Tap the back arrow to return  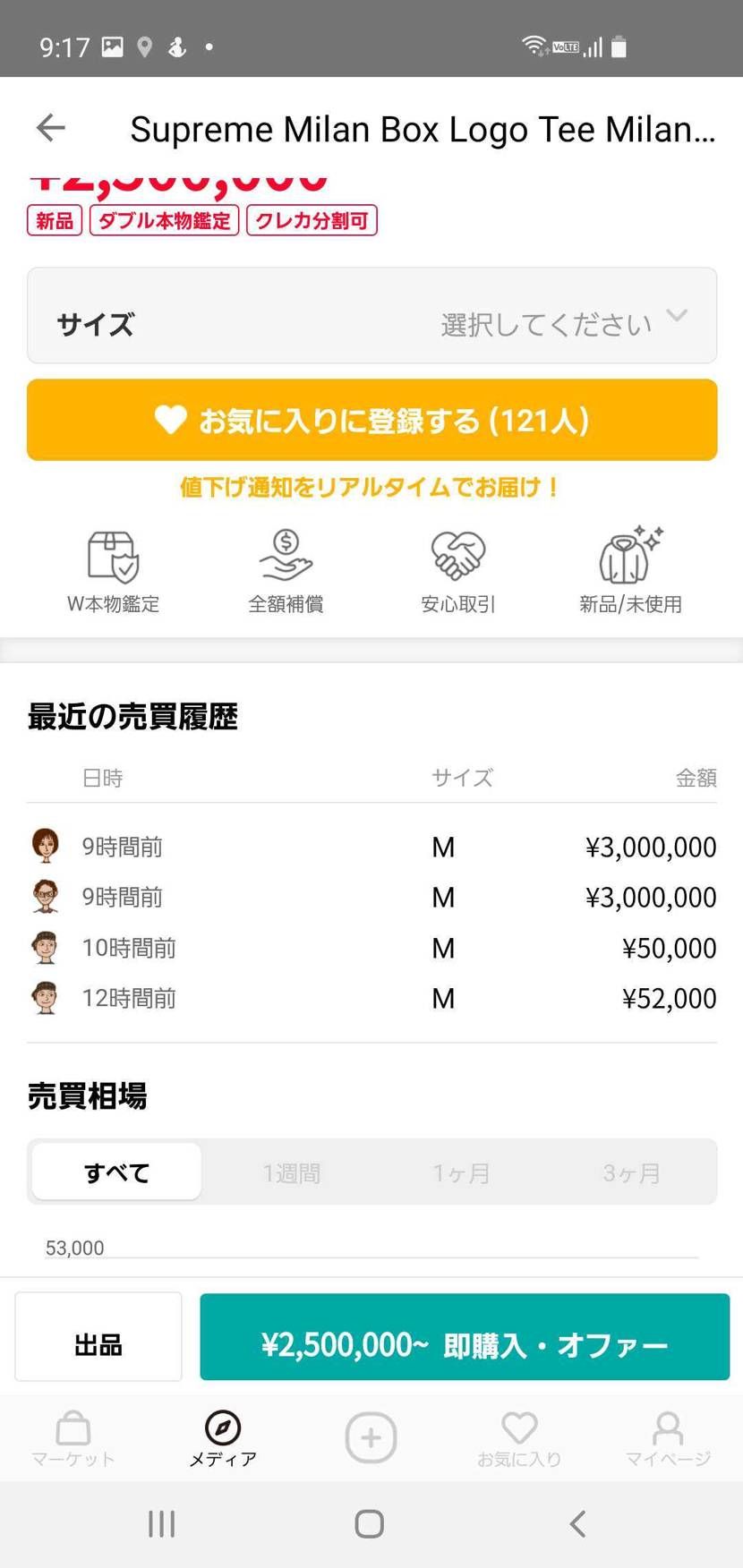49,128
